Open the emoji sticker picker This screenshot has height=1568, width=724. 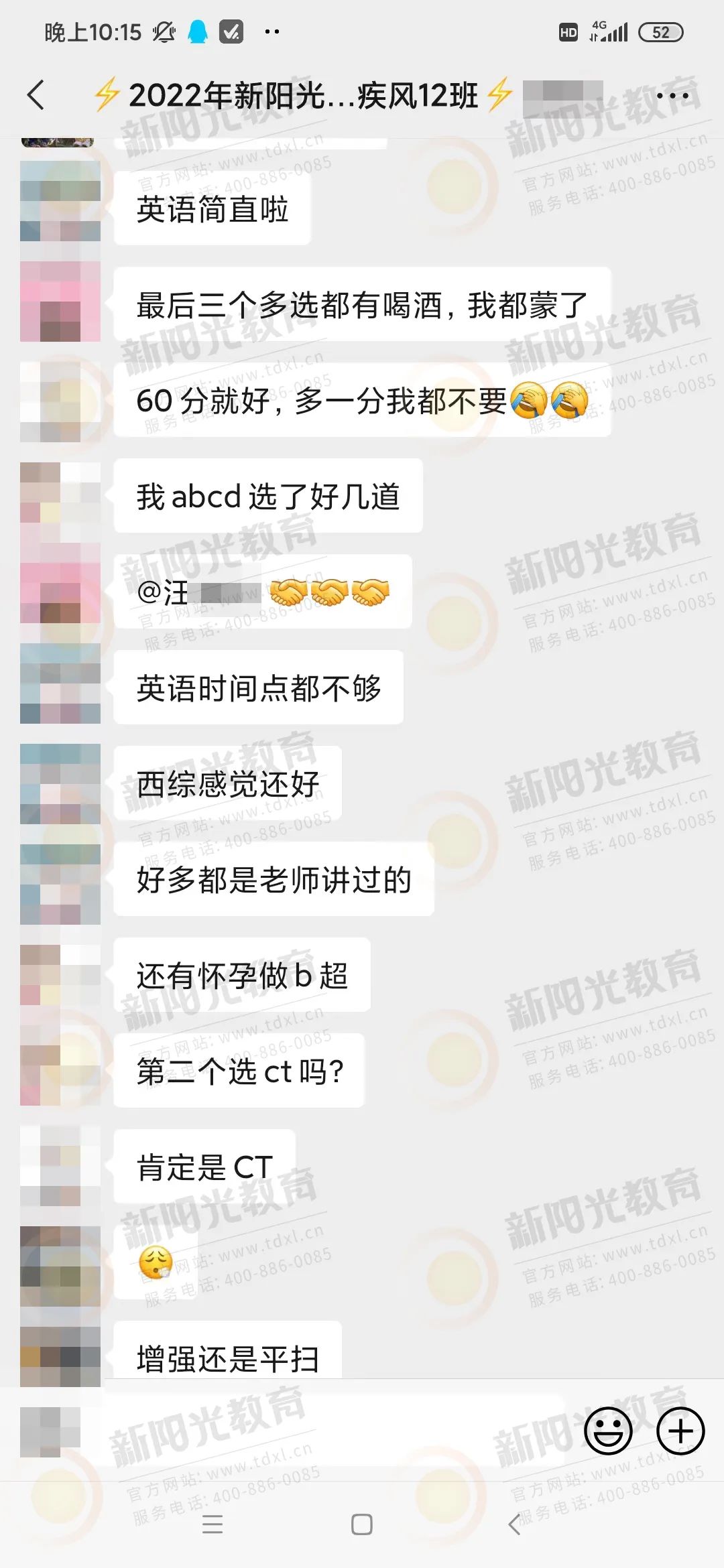(608, 1431)
